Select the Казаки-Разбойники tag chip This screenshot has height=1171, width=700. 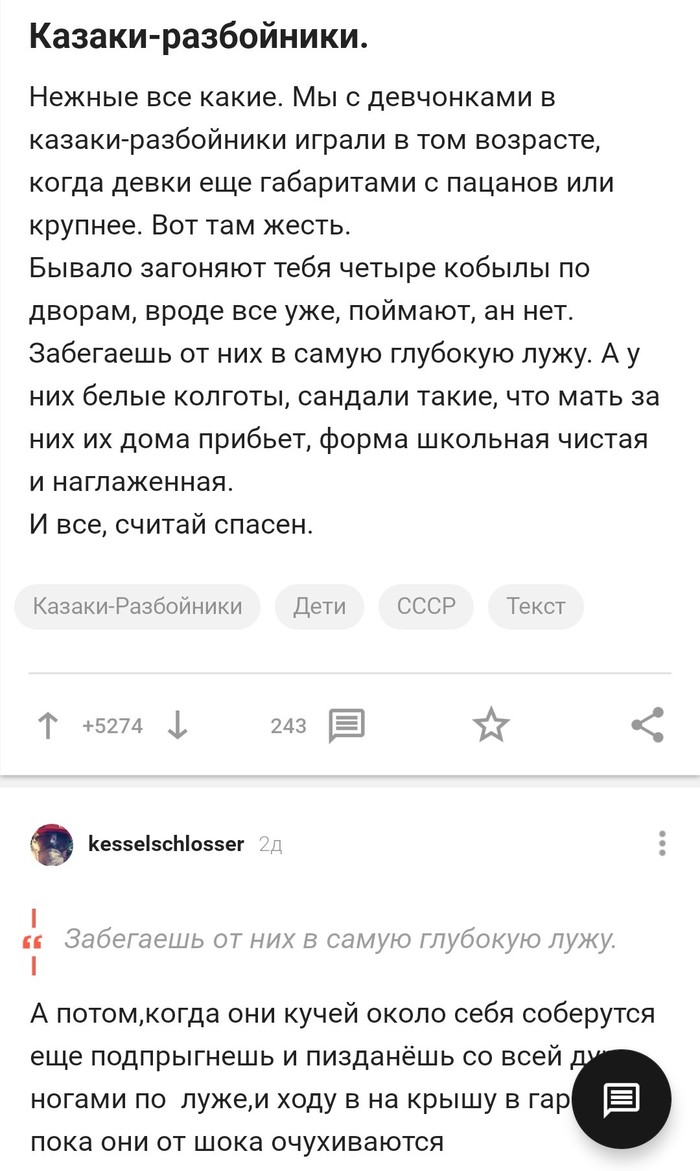(137, 606)
